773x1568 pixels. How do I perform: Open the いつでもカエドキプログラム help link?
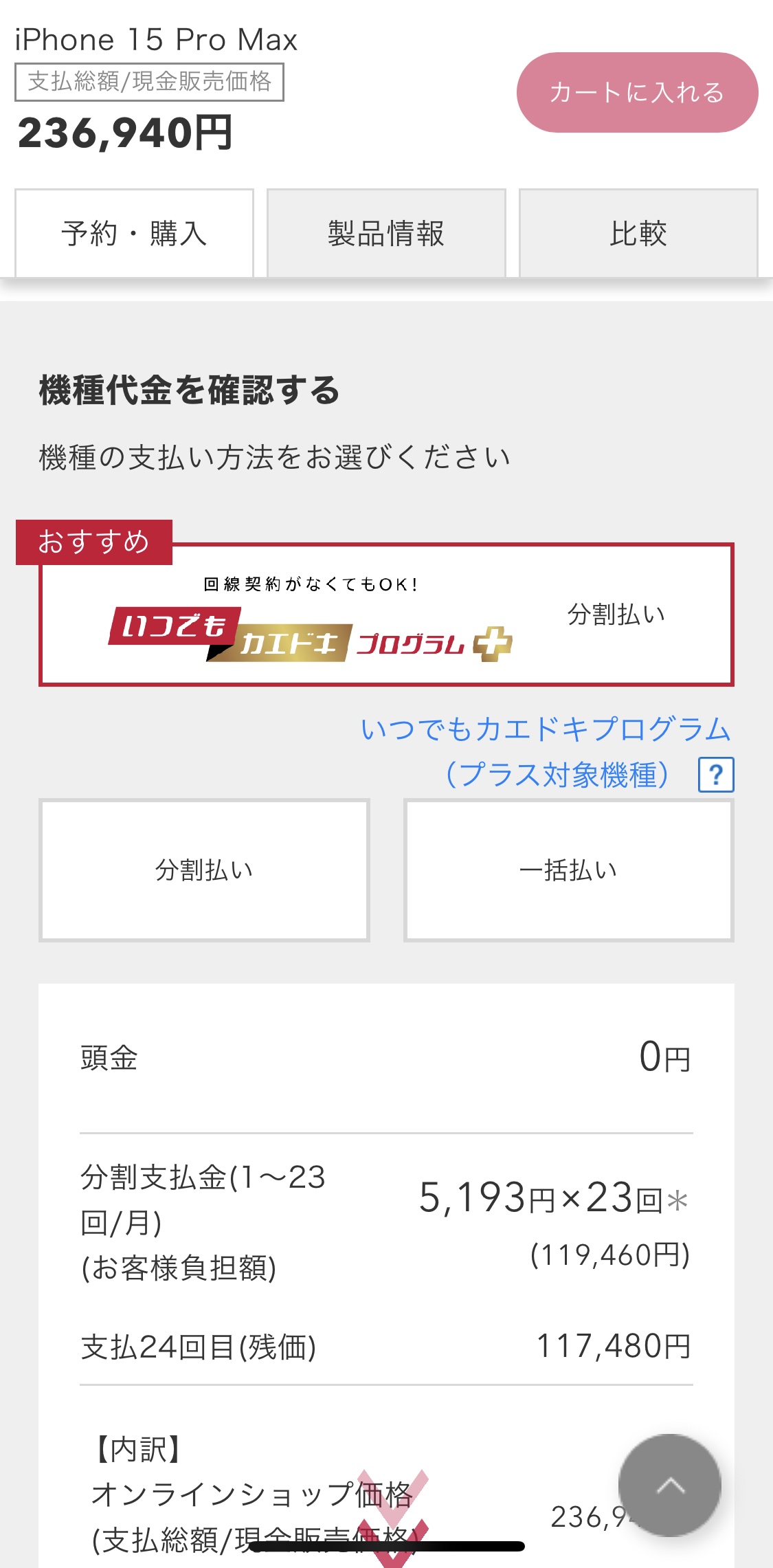[x=547, y=751]
